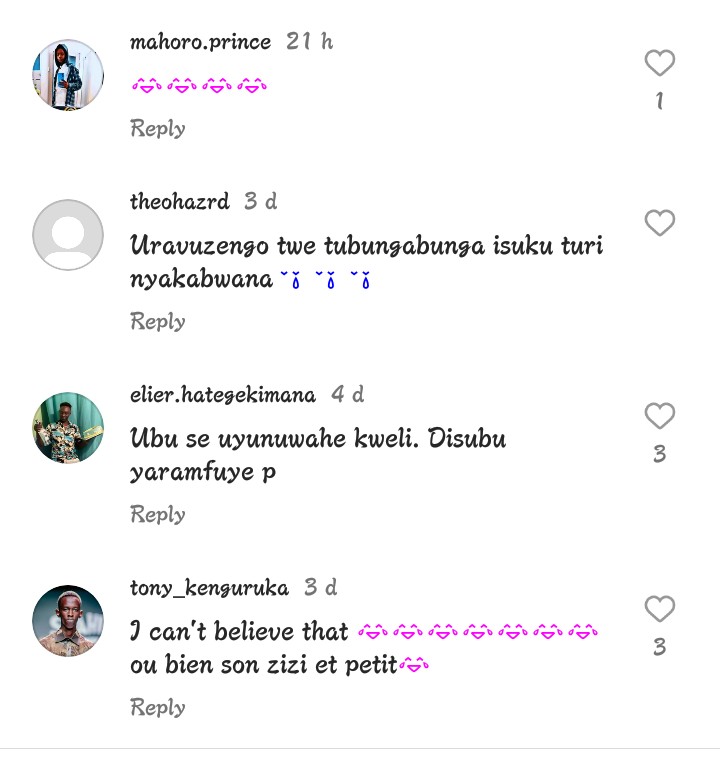Viewport: 720px width, 768px height.
Task: Like elier.hategekimana's comment
Action: click(659, 416)
